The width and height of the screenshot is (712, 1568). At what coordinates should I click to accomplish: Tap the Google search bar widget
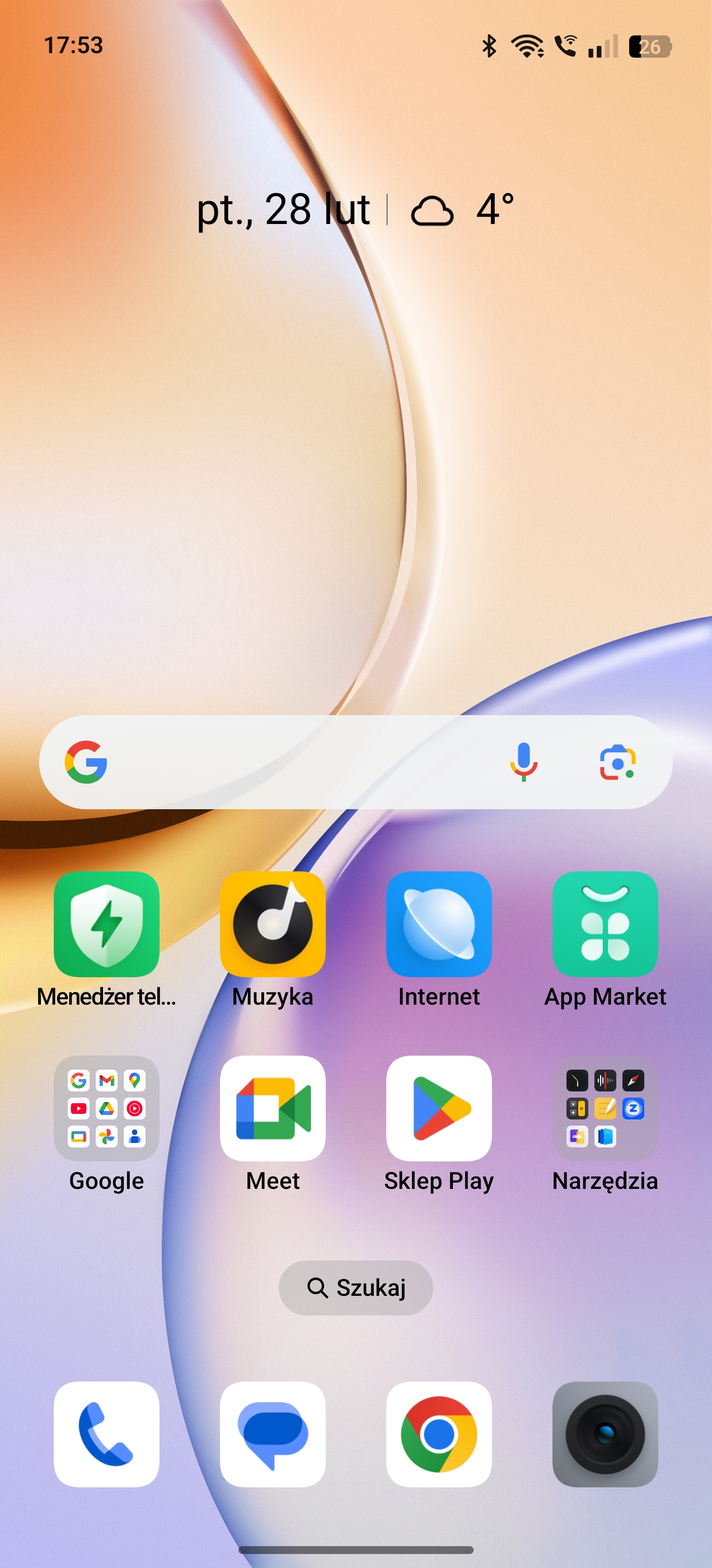(292, 762)
